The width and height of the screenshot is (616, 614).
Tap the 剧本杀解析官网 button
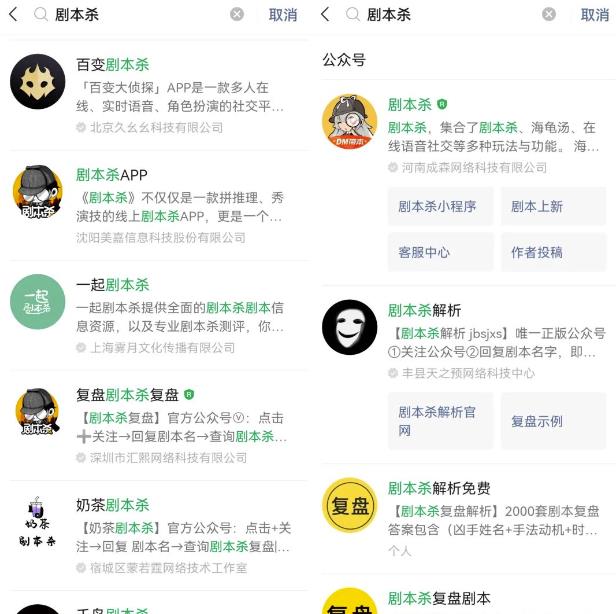pyautogui.click(x=440, y=421)
